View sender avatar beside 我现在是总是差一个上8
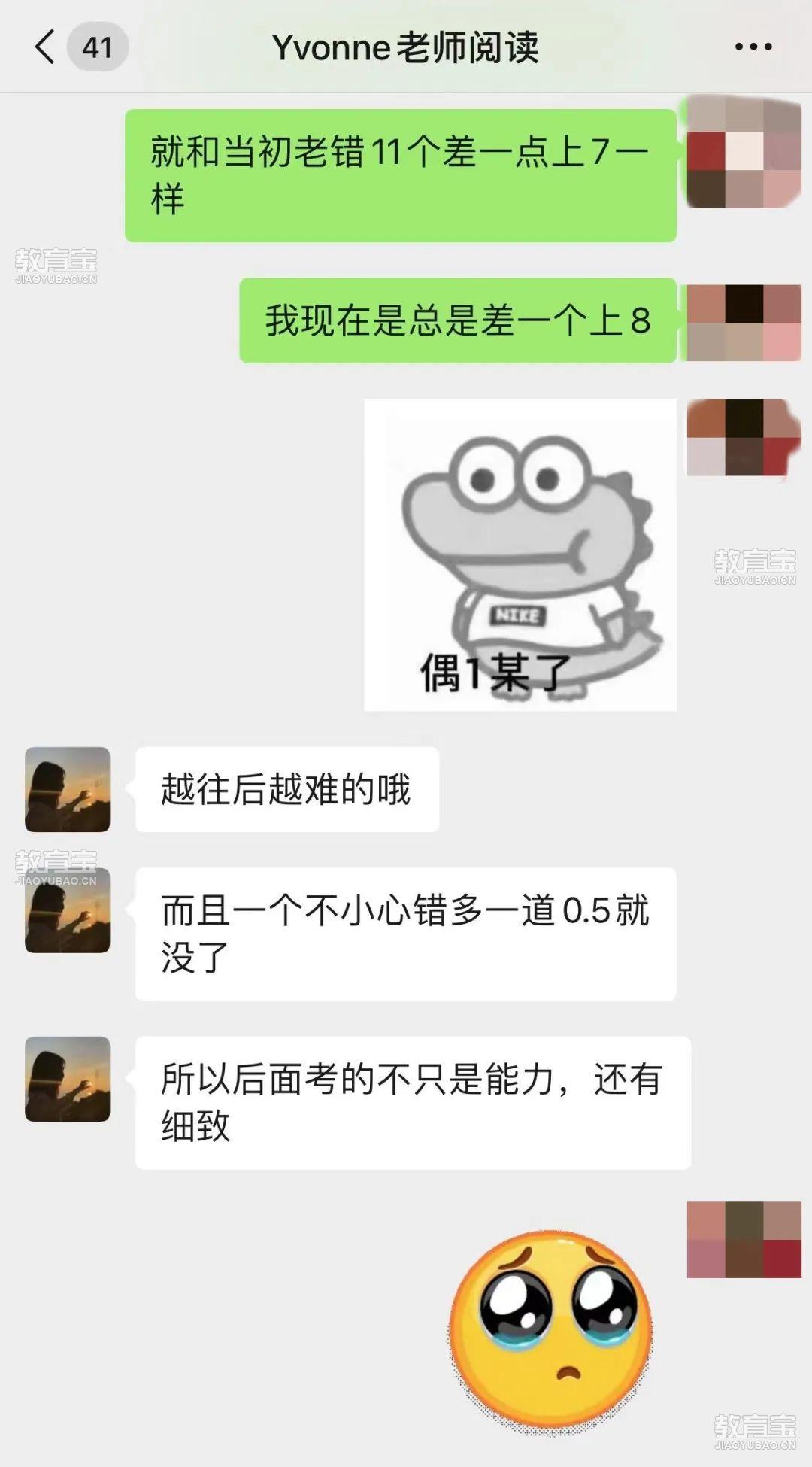The image size is (812, 1467). pyautogui.click(x=744, y=323)
